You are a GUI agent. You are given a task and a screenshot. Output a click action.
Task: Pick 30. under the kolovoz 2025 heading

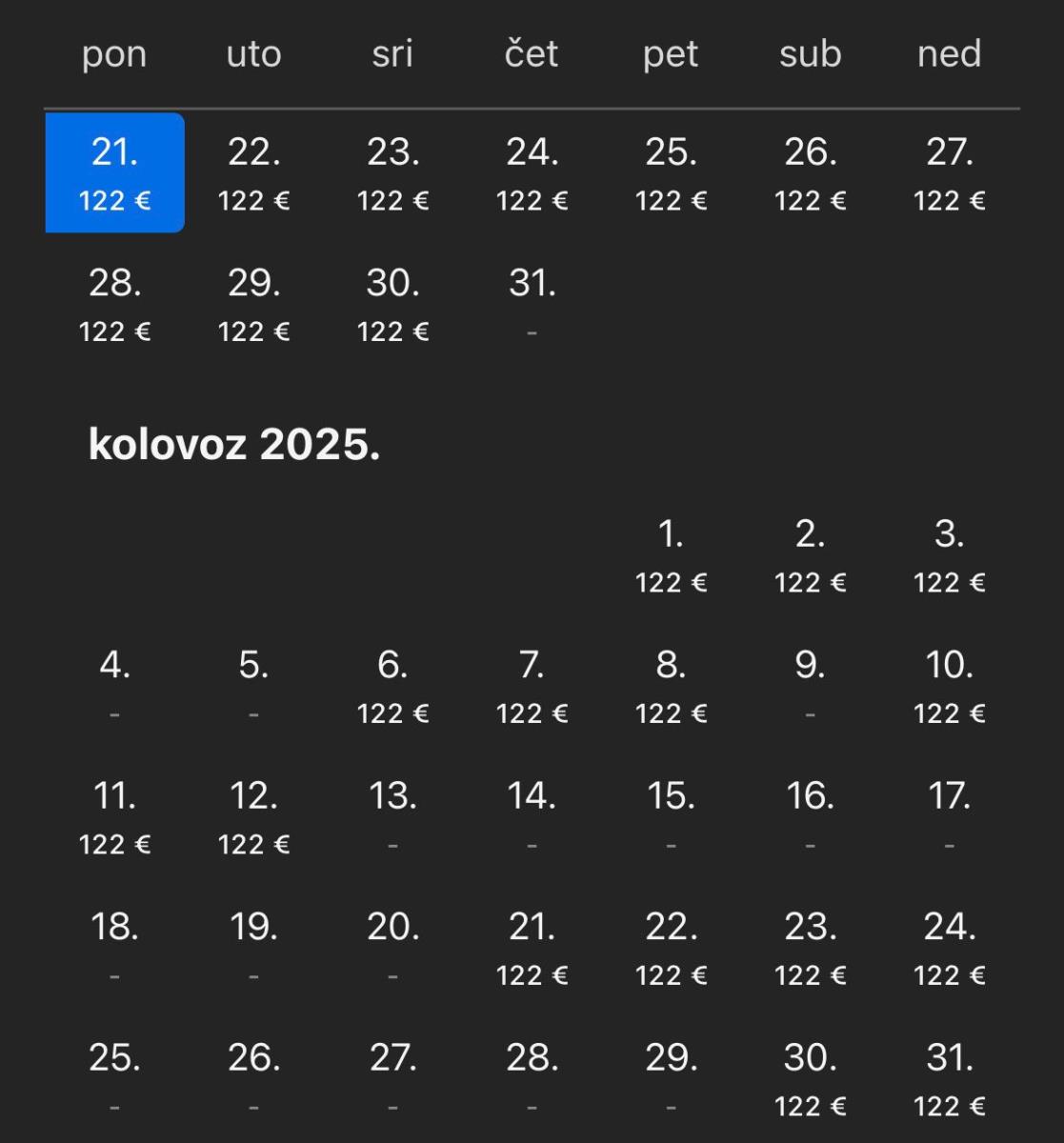coord(810,1078)
